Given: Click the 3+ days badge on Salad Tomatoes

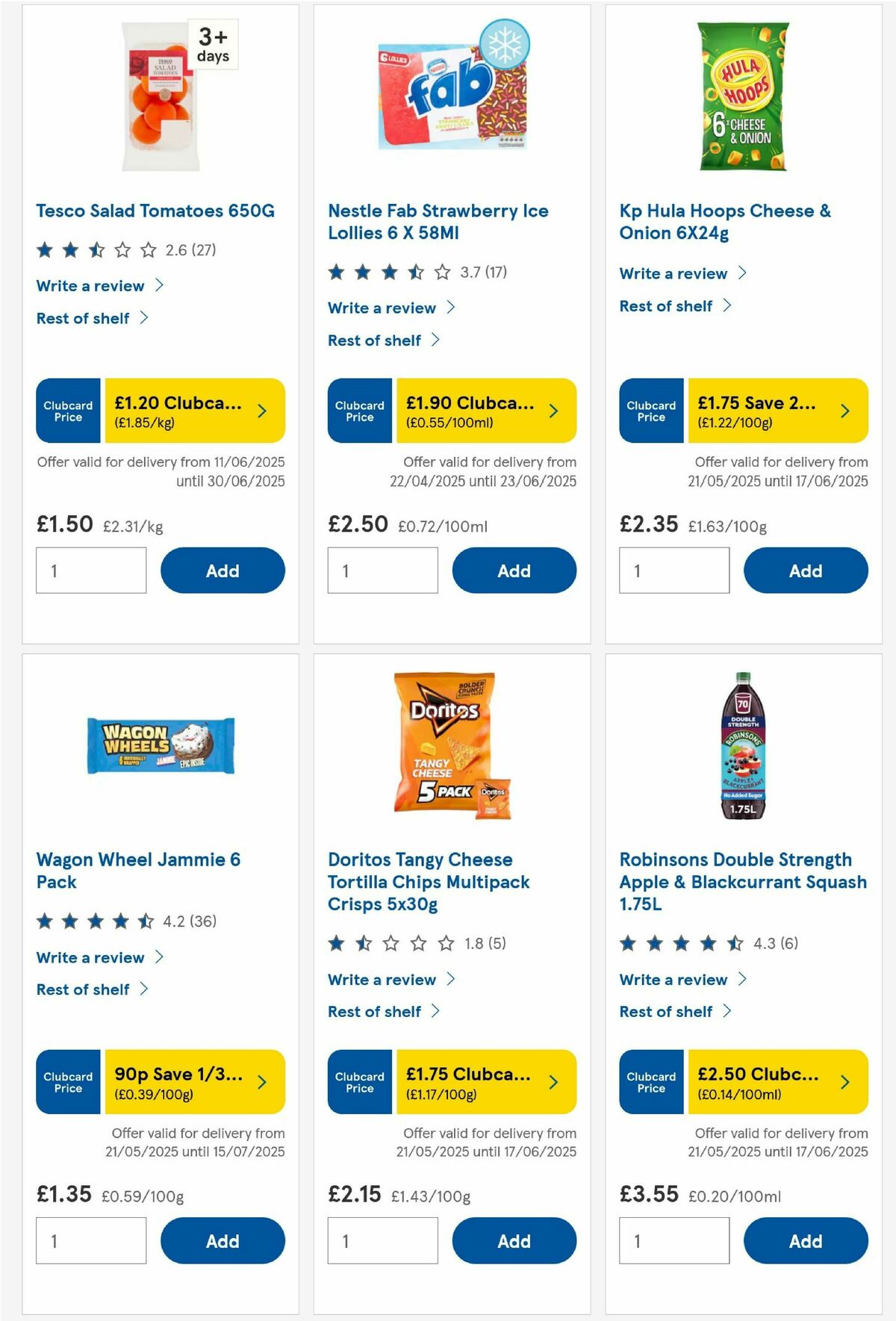Looking at the screenshot, I should tap(213, 46).
